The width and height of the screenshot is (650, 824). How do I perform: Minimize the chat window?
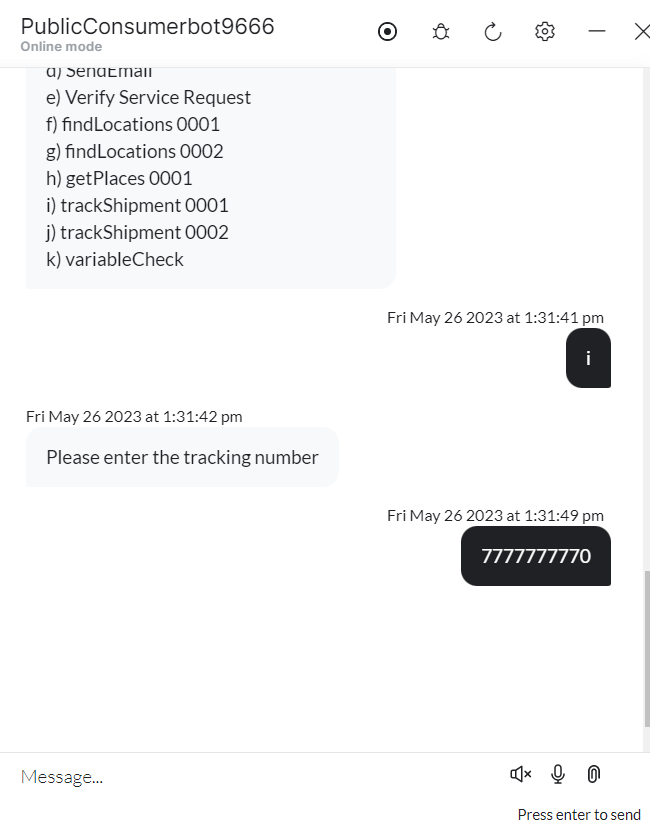[597, 32]
